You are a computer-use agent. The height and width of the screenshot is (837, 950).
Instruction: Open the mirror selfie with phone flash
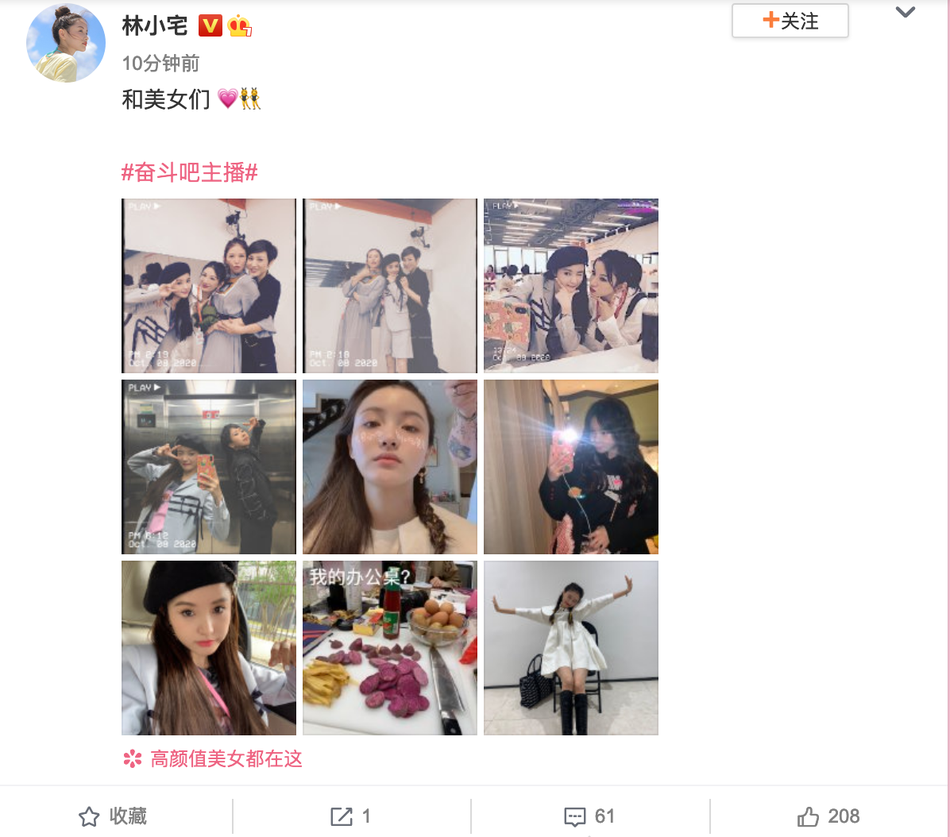571,467
